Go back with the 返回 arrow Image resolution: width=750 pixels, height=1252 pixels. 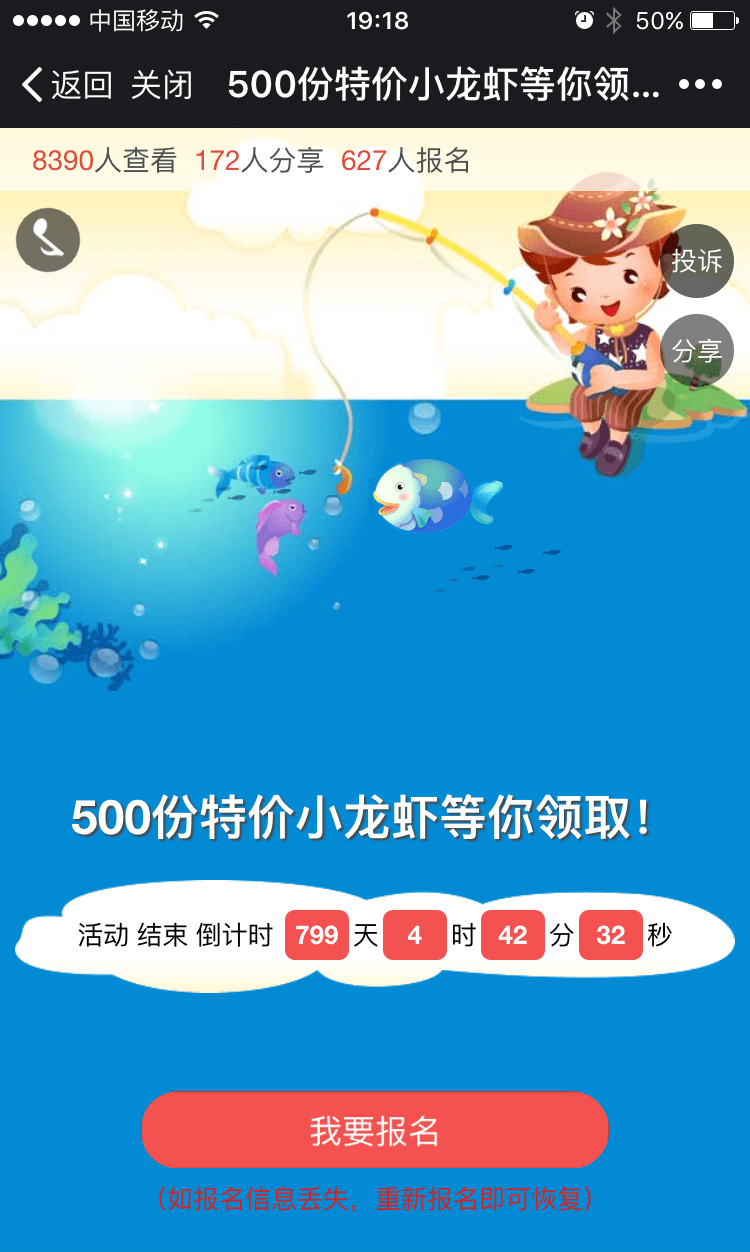[66, 86]
